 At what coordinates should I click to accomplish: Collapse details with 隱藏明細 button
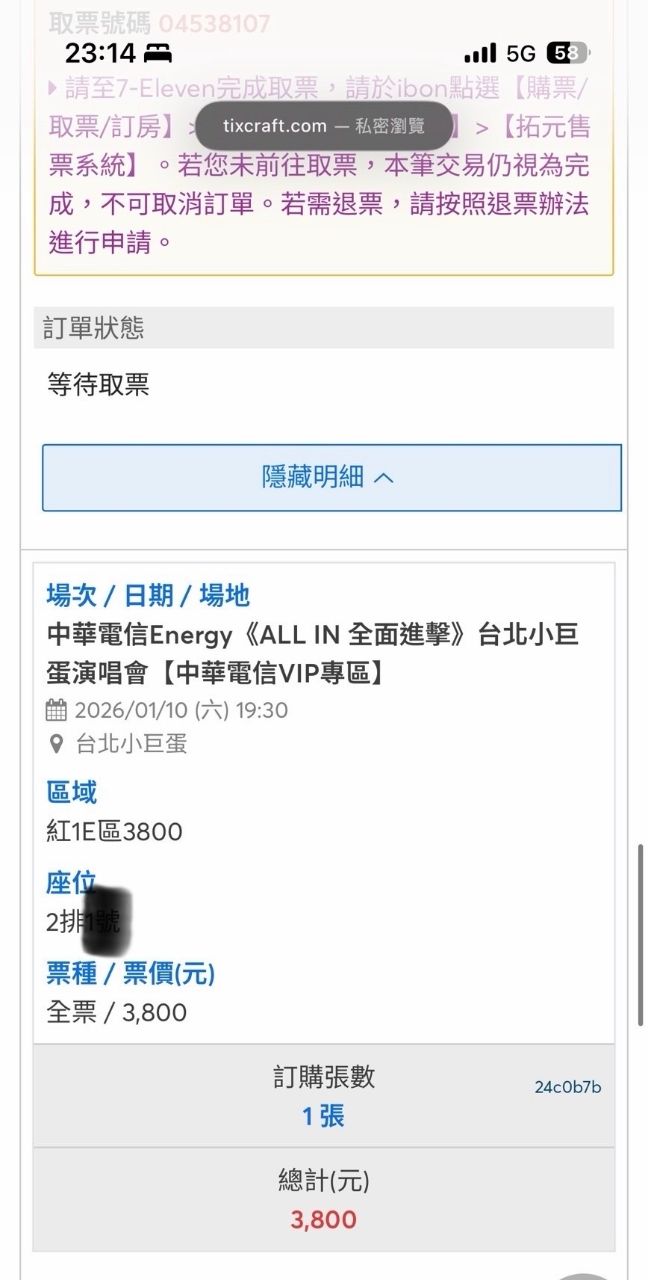331,478
